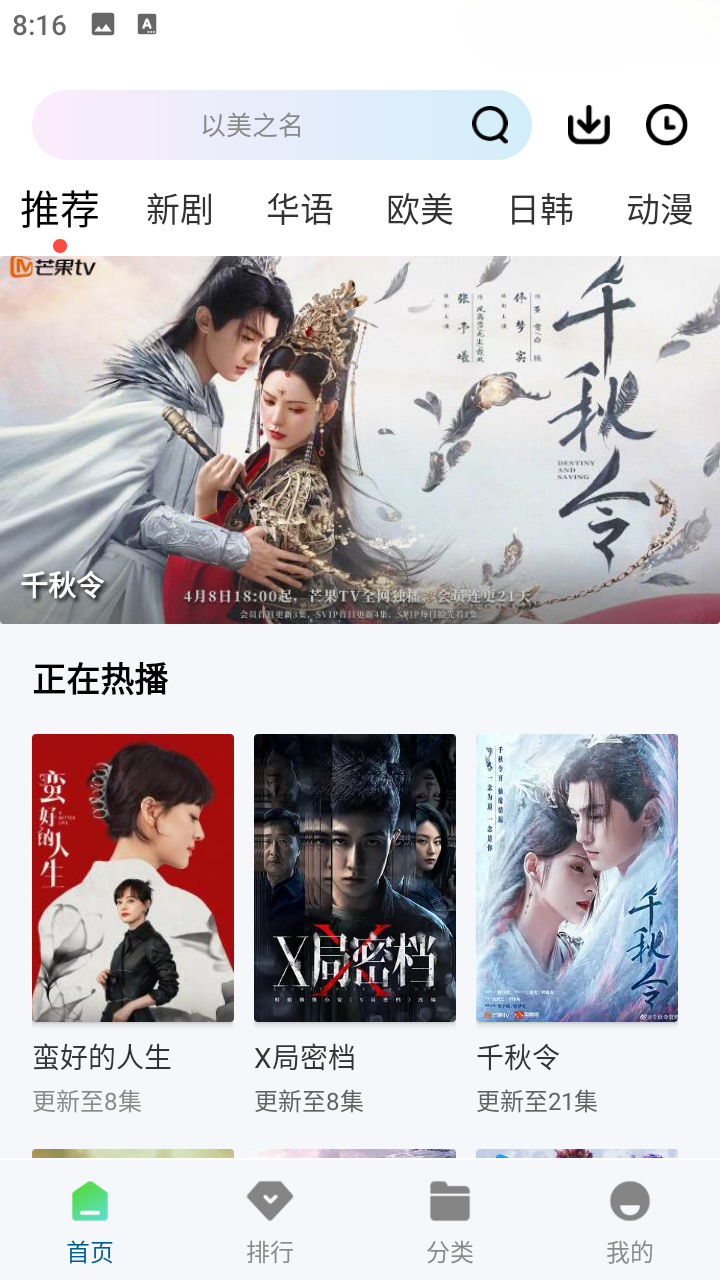720x1280 pixels.
Task: Switch to the 欧美 tab
Action: pyautogui.click(x=420, y=210)
